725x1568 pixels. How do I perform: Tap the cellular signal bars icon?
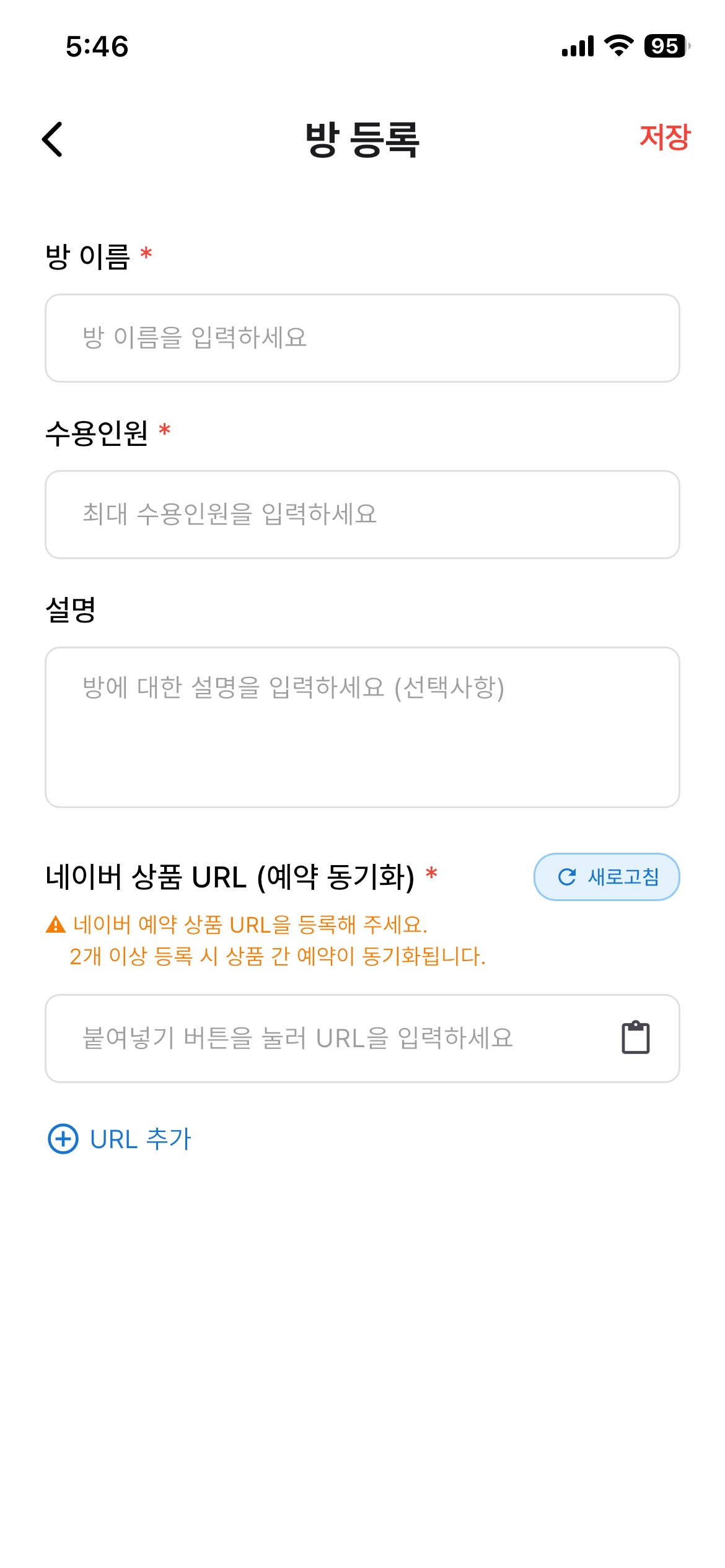575,45
